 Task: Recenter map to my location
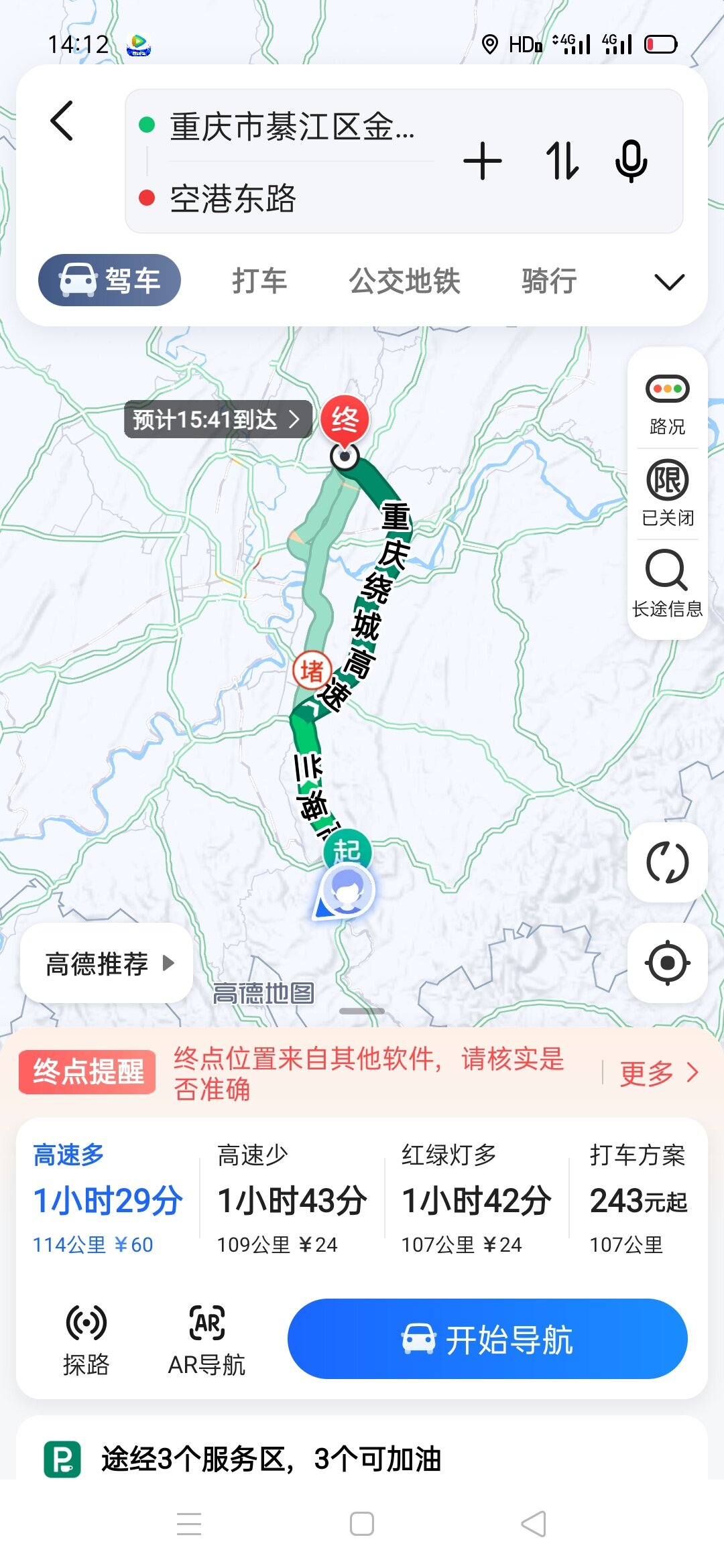(x=667, y=963)
